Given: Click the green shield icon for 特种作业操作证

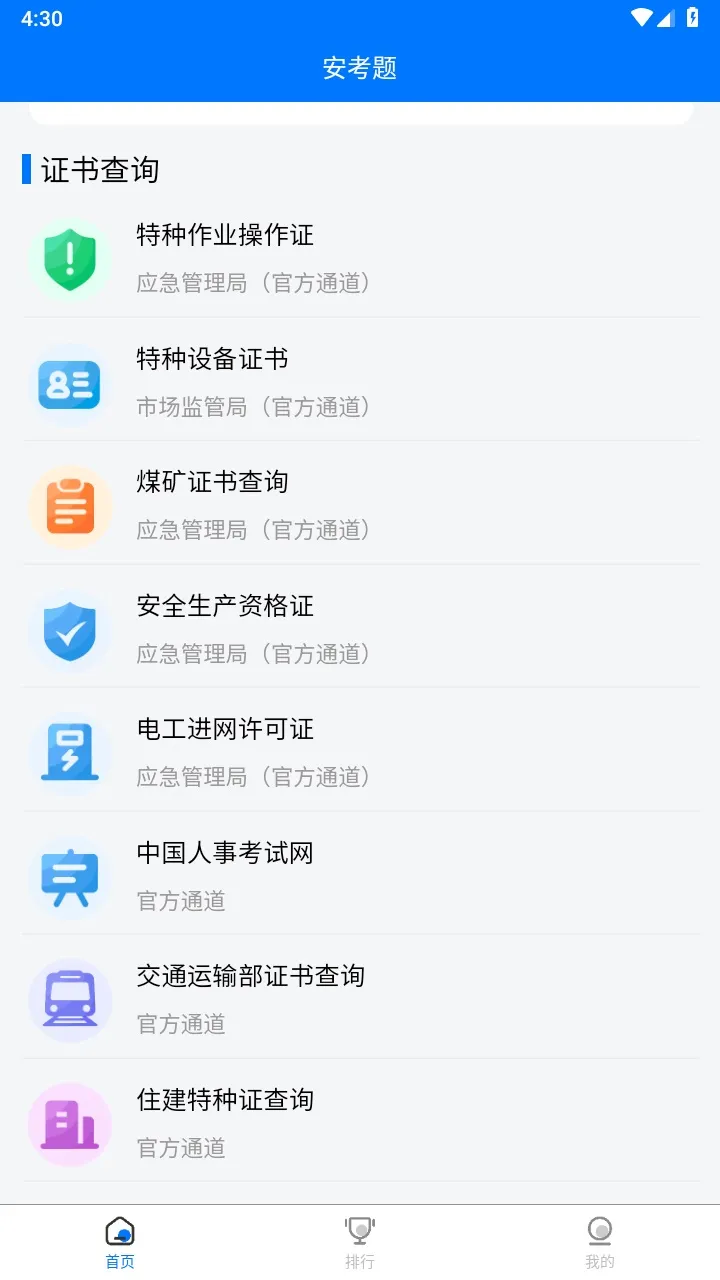Looking at the screenshot, I should point(69,258).
